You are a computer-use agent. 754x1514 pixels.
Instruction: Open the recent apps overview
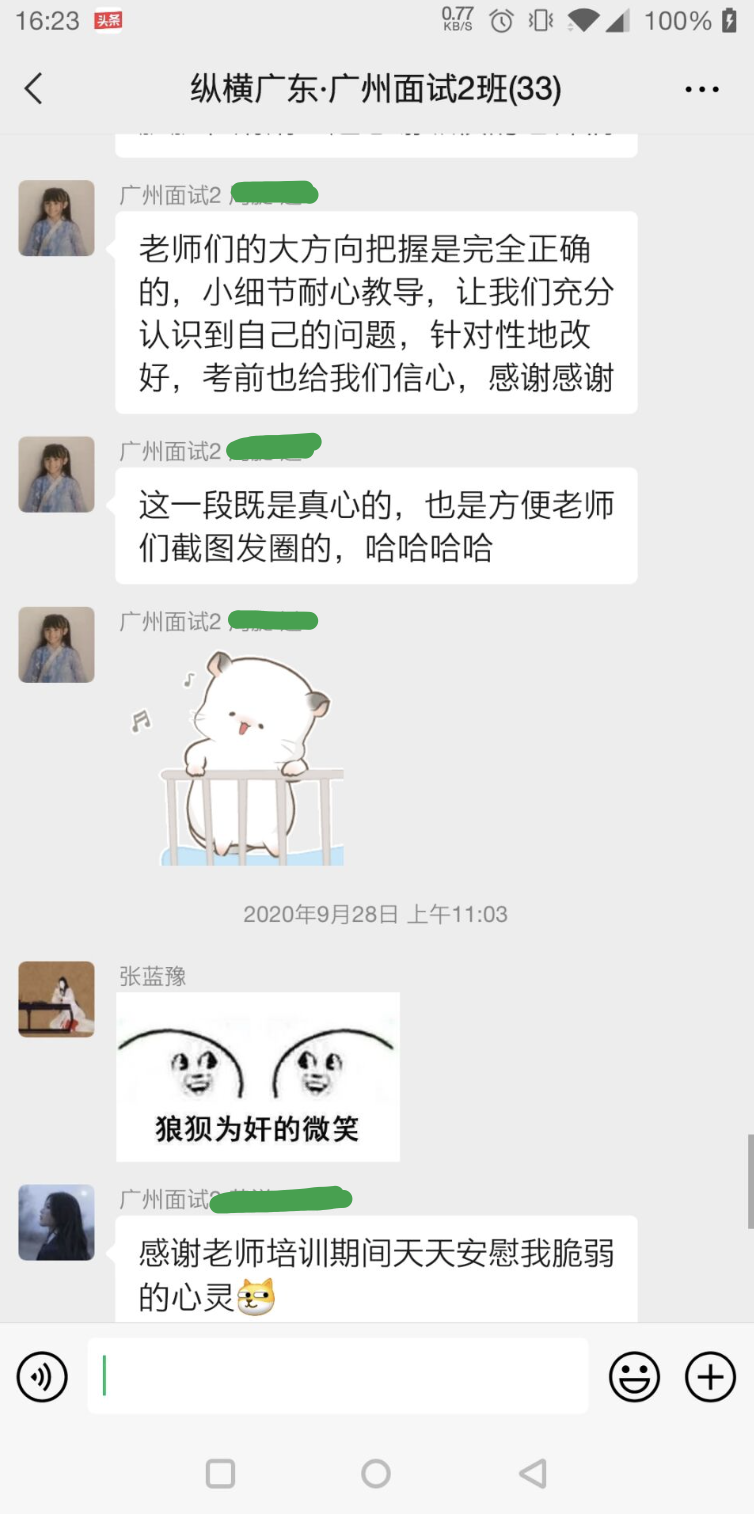click(x=220, y=1473)
